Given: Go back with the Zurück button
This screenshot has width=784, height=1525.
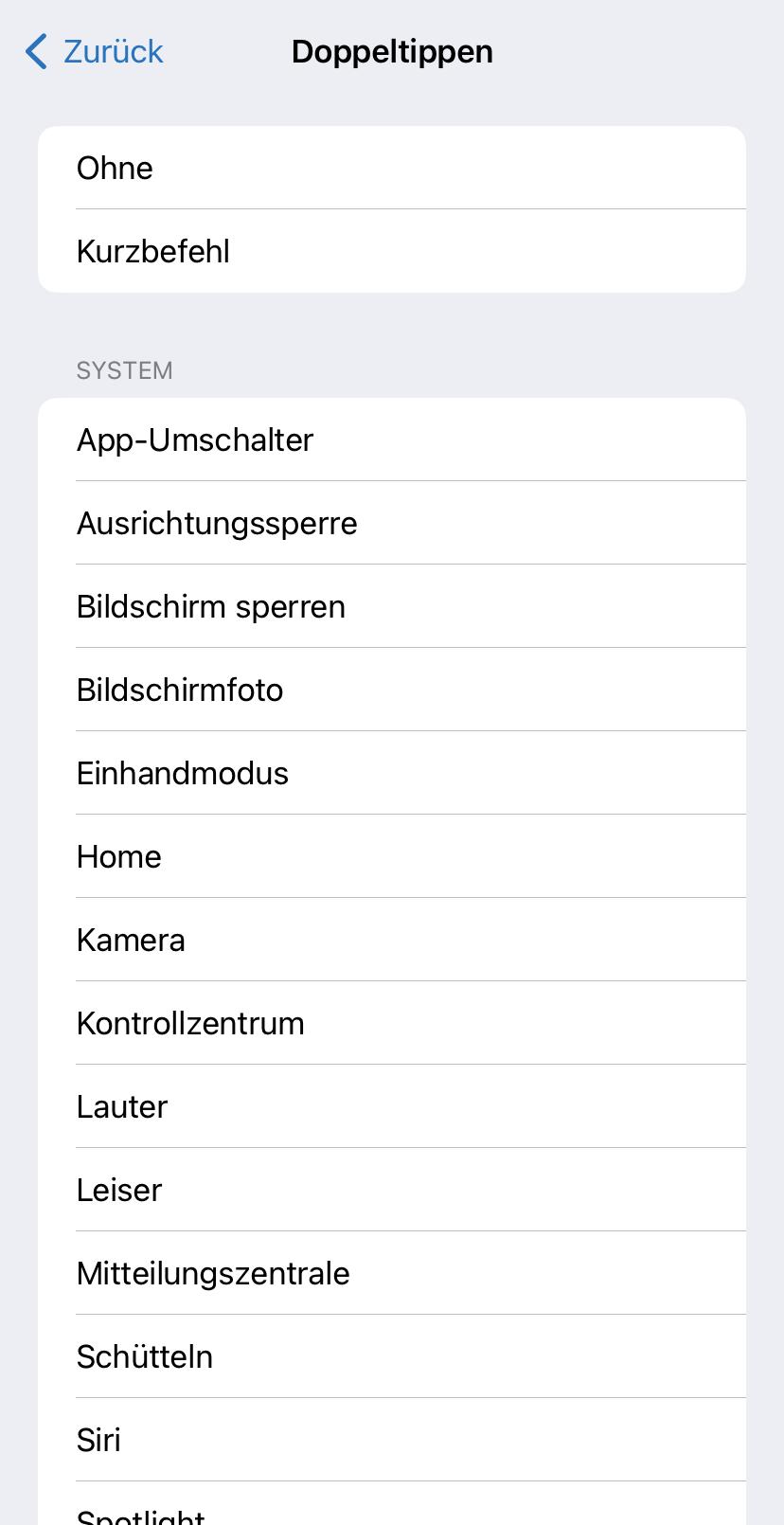Looking at the screenshot, I should click(x=95, y=51).
